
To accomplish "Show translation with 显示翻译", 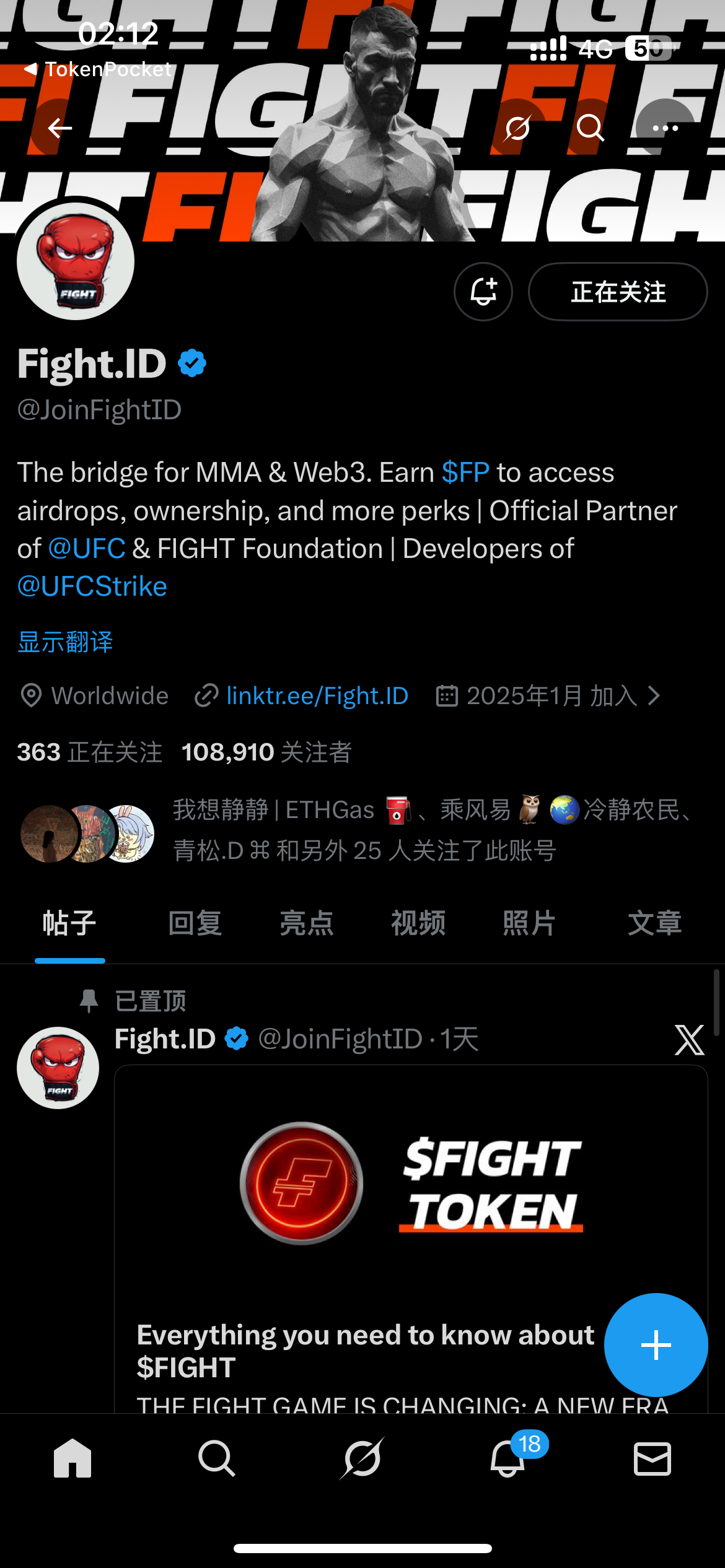I will tap(65, 642).
